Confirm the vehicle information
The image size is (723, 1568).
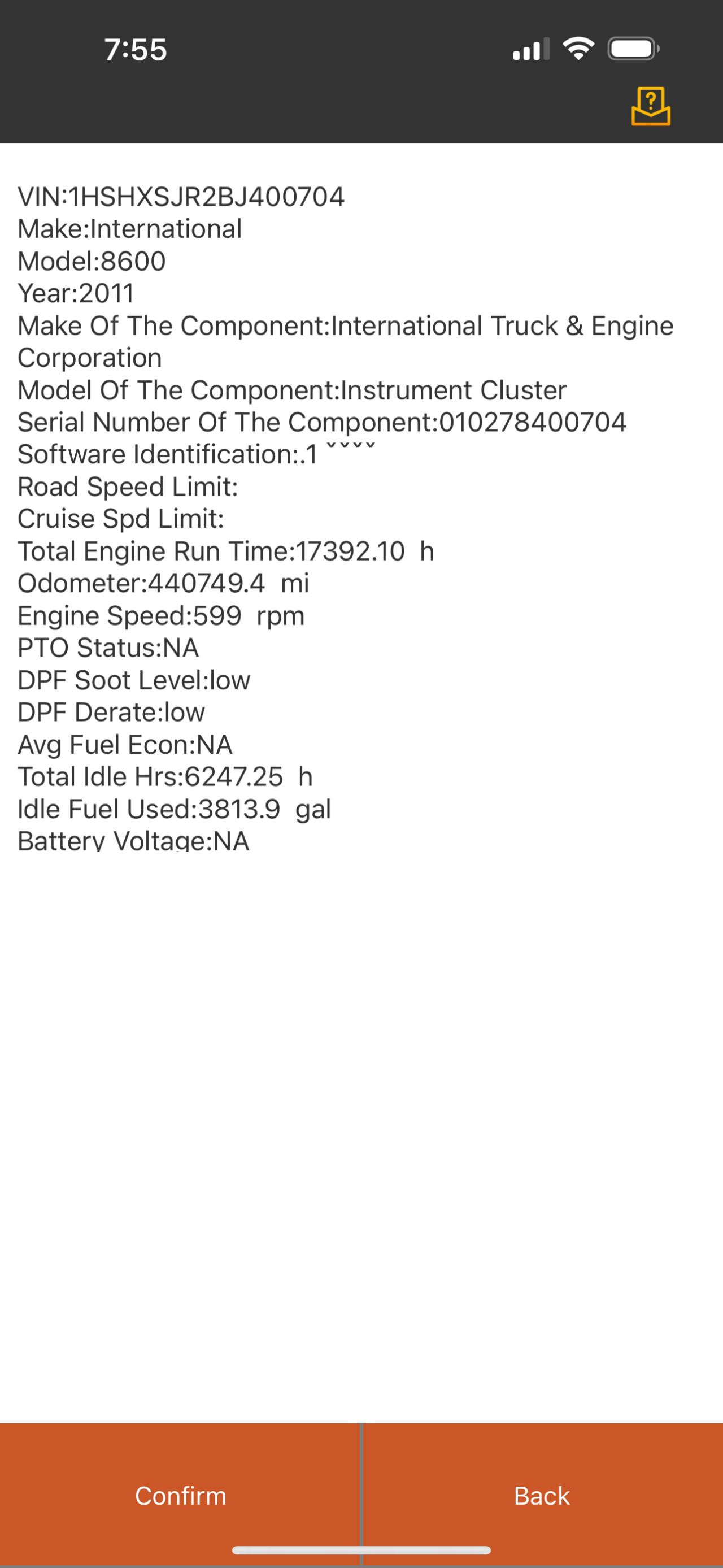(180, 1496)
